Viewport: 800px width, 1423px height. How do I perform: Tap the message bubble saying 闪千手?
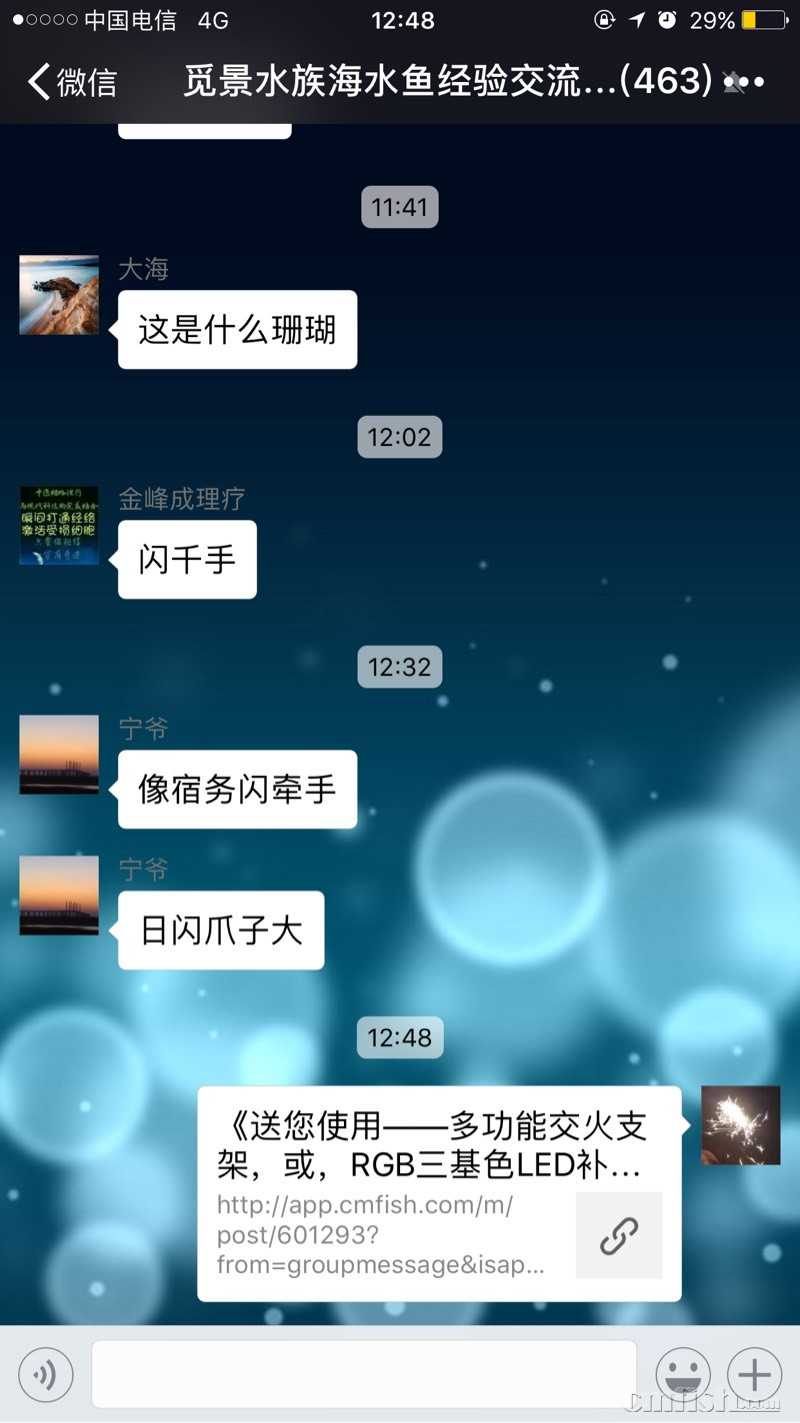tap(186, 559)
